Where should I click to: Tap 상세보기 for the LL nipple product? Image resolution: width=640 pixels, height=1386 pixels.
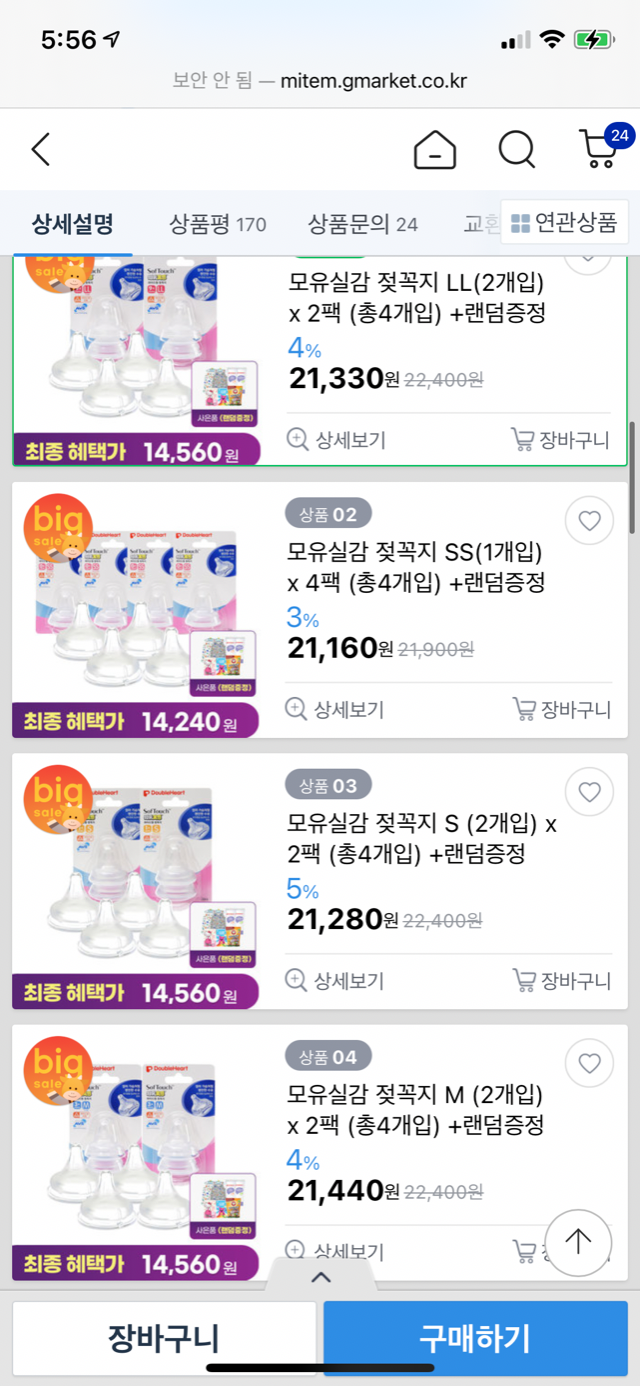336,439
